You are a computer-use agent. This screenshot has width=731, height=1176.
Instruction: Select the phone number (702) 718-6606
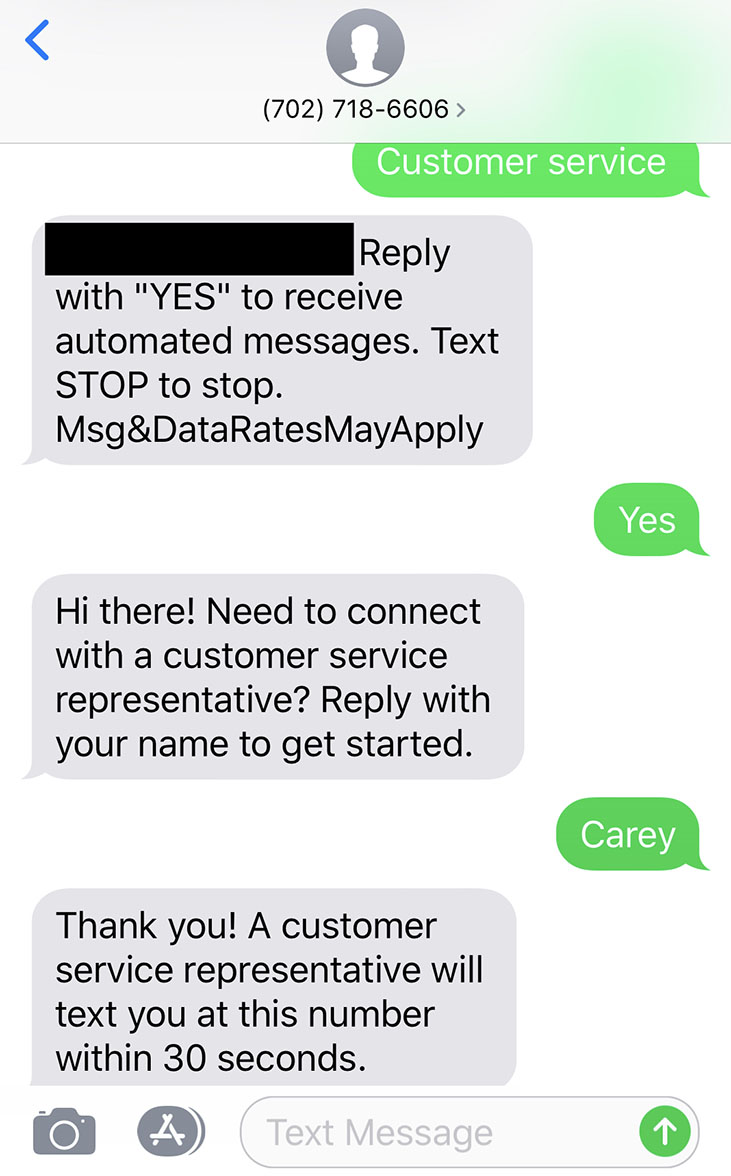tap(355, 108)
